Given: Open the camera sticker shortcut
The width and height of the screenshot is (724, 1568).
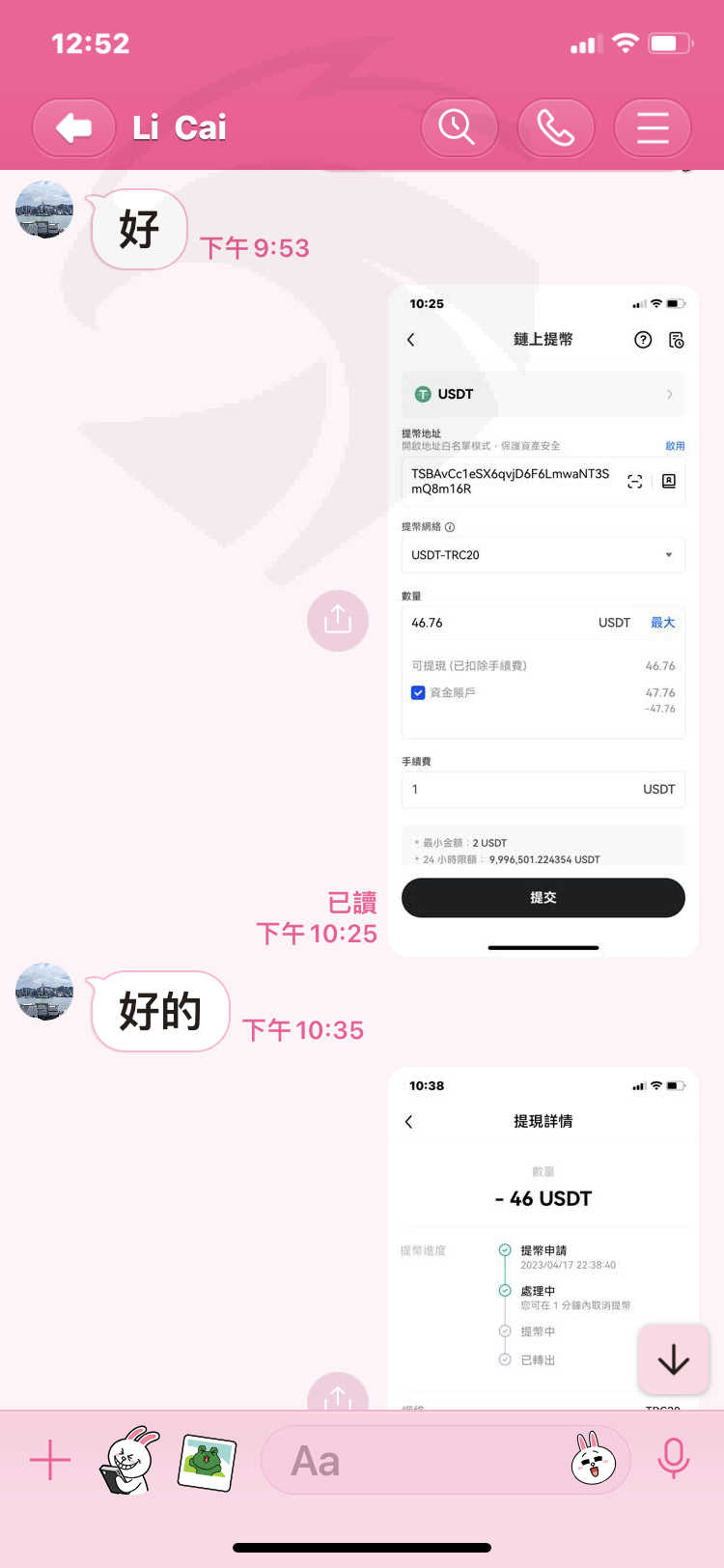Looking at the screenshot, I should coord(128,1461).
